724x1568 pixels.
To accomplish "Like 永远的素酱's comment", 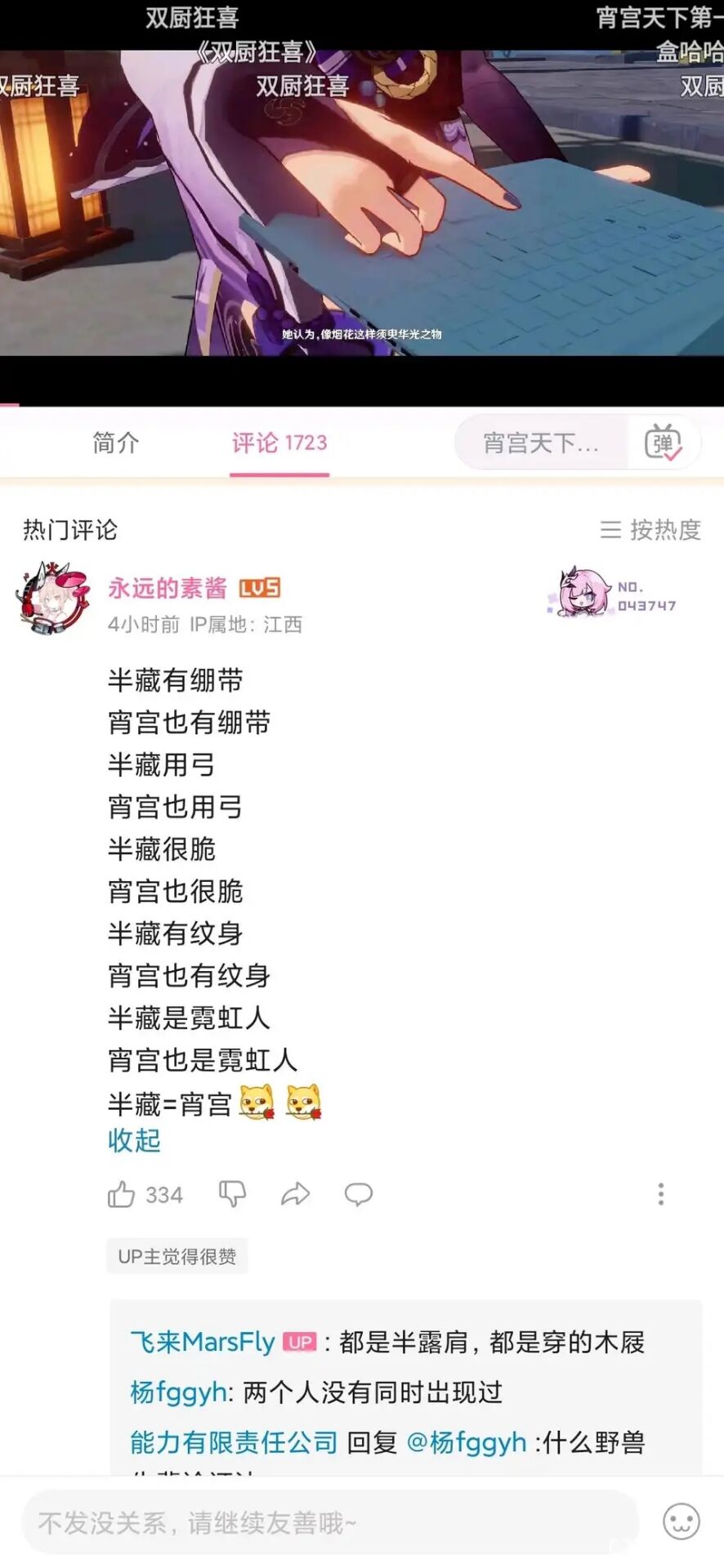I will tap(122, 1195).
